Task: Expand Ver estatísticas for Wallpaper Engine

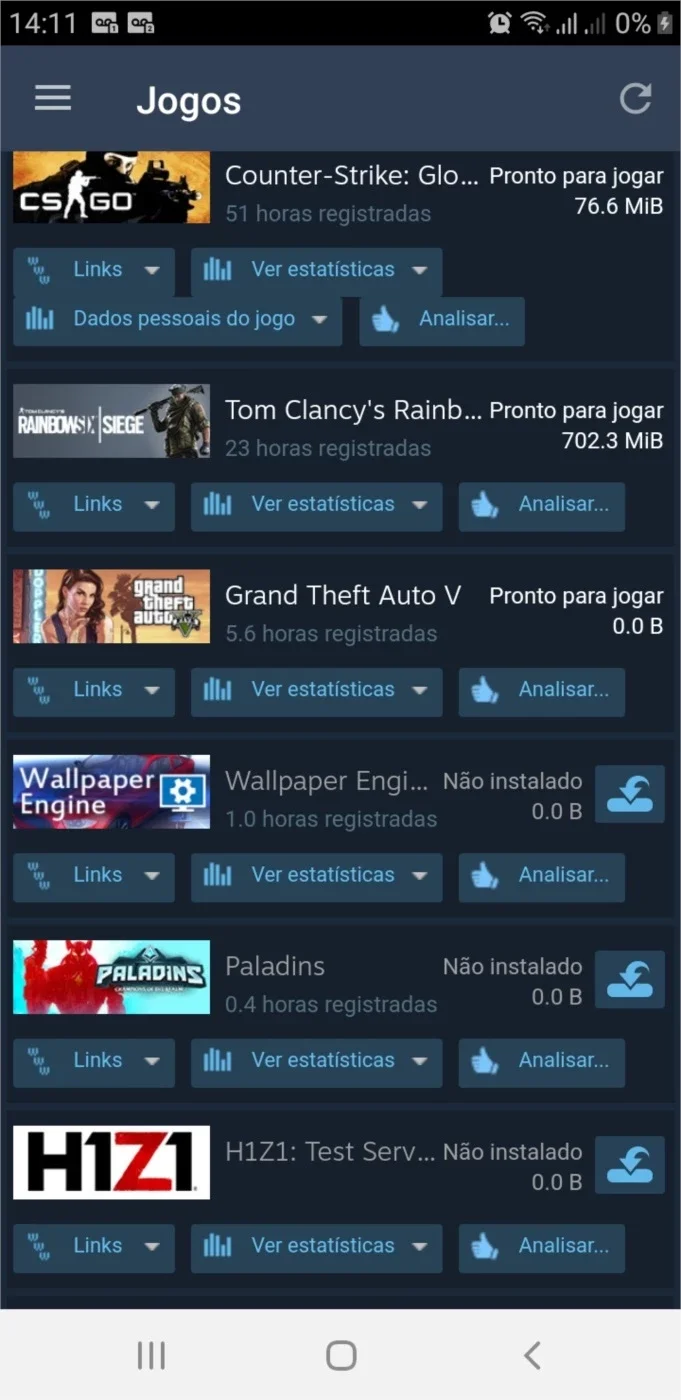Action: point(316,876)
